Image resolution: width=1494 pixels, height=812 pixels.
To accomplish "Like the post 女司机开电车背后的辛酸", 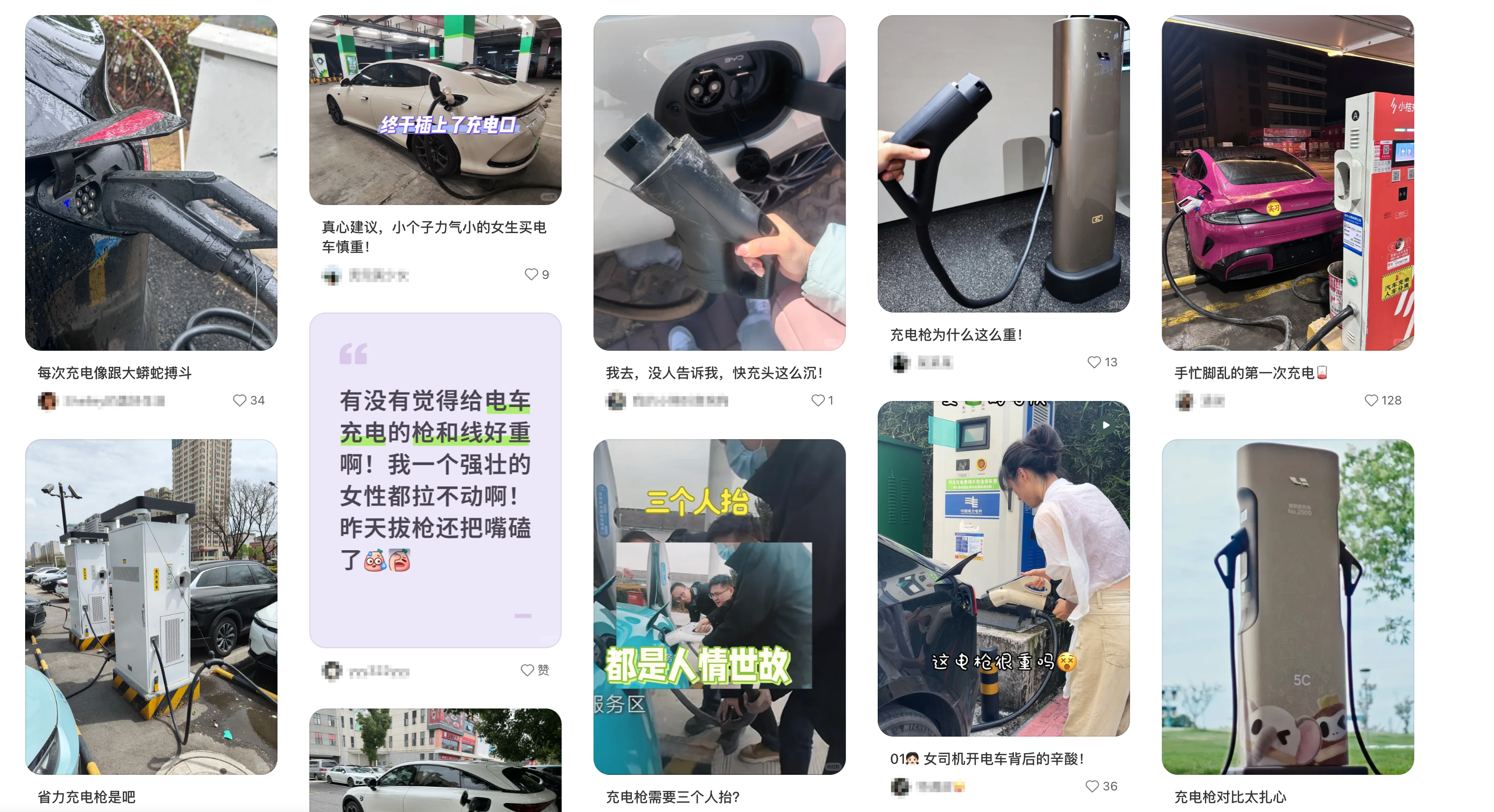I will click(x=1092, y=786).
